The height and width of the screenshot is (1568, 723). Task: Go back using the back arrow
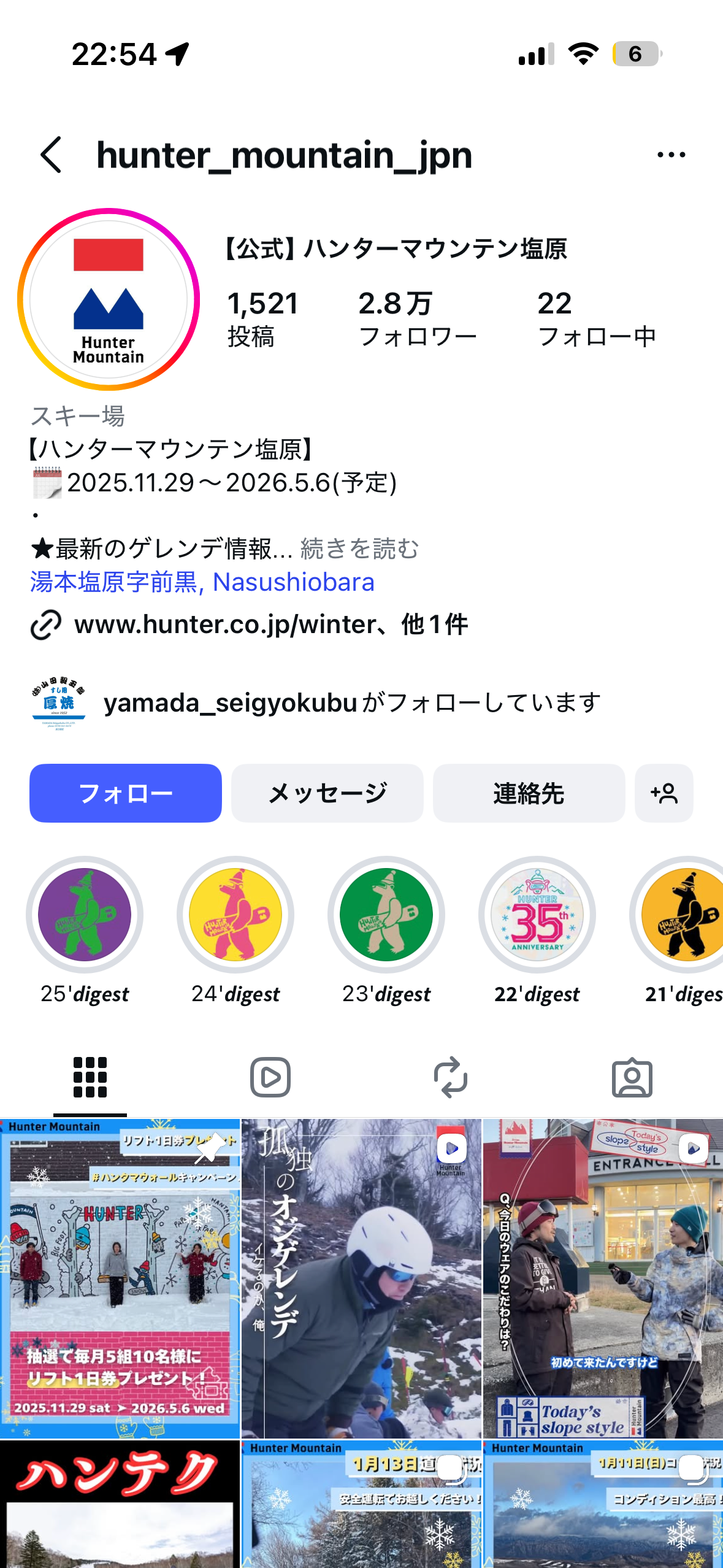(52, 155)
